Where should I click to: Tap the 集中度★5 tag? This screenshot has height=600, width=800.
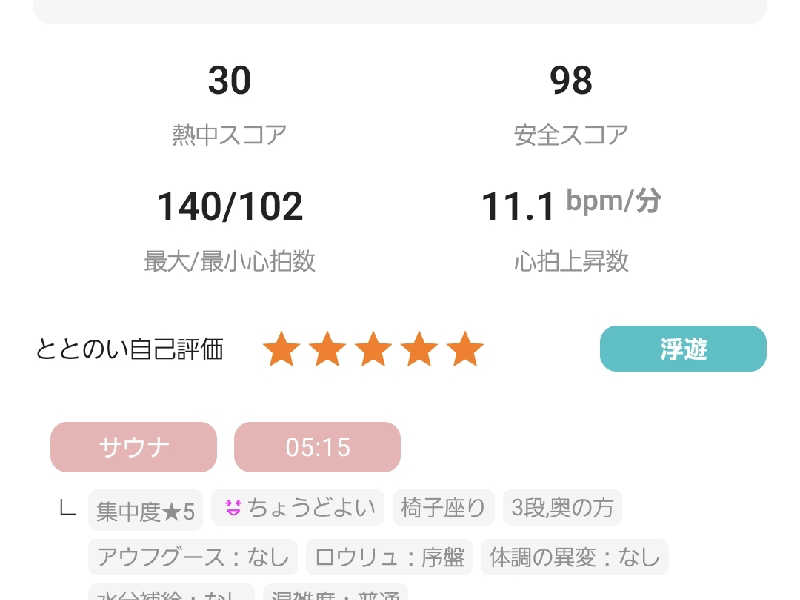point(145,510)
